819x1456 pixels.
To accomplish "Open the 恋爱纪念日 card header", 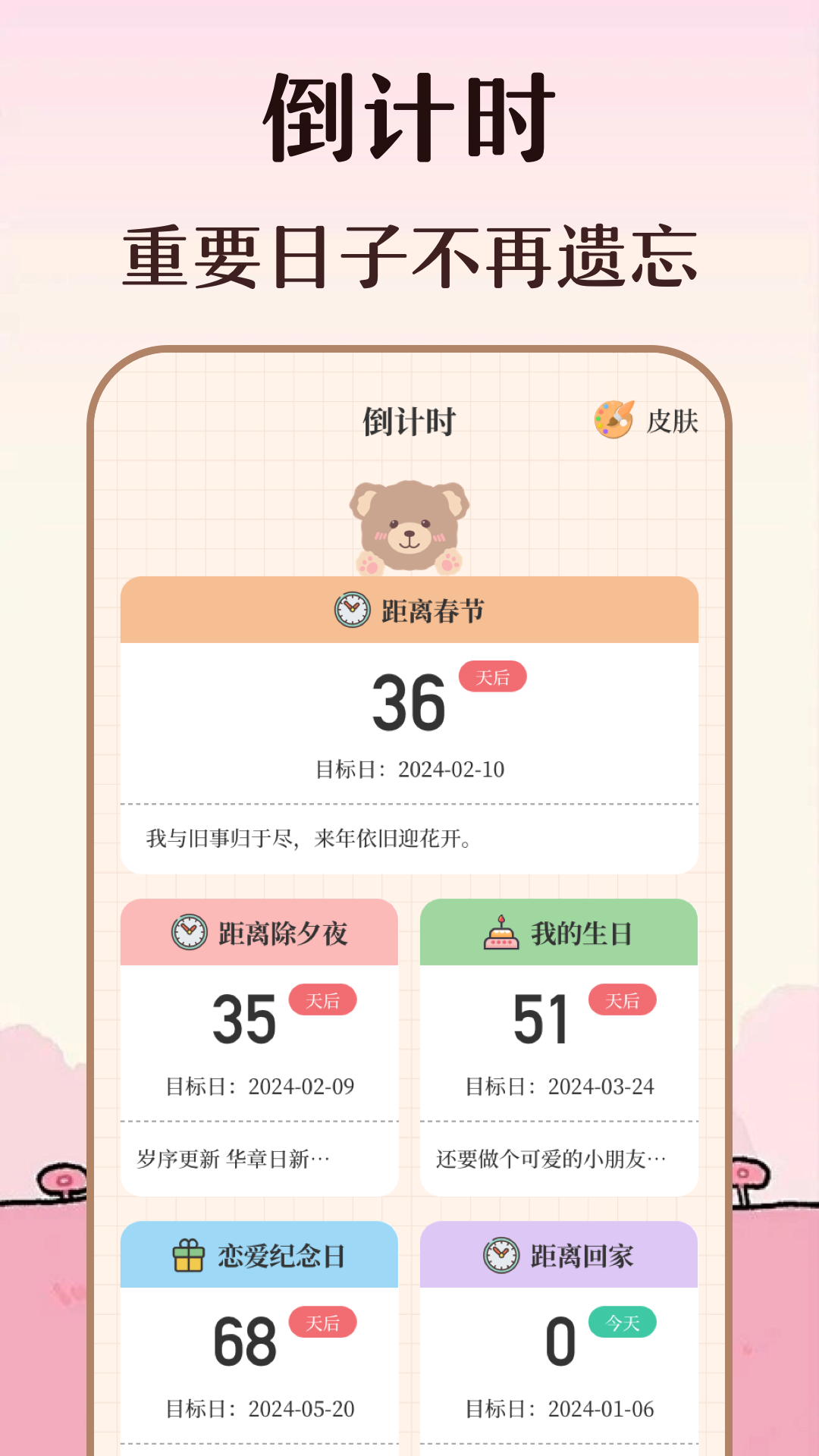I will click(260, 1255).
